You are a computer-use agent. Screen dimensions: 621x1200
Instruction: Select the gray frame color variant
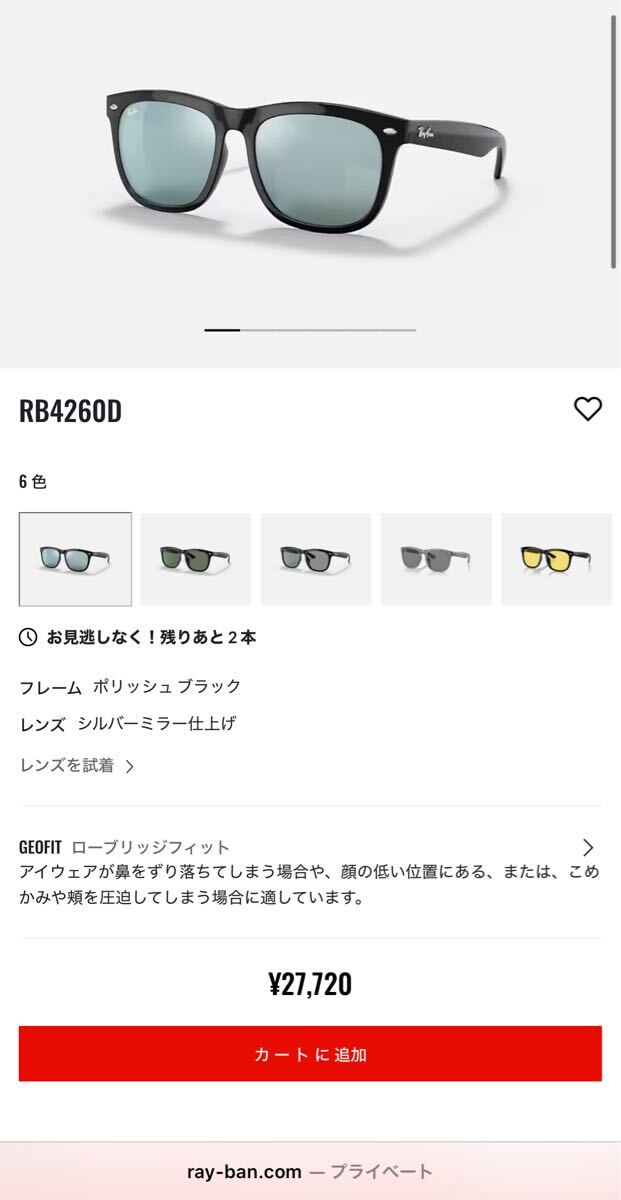click(x=436, y=559)
